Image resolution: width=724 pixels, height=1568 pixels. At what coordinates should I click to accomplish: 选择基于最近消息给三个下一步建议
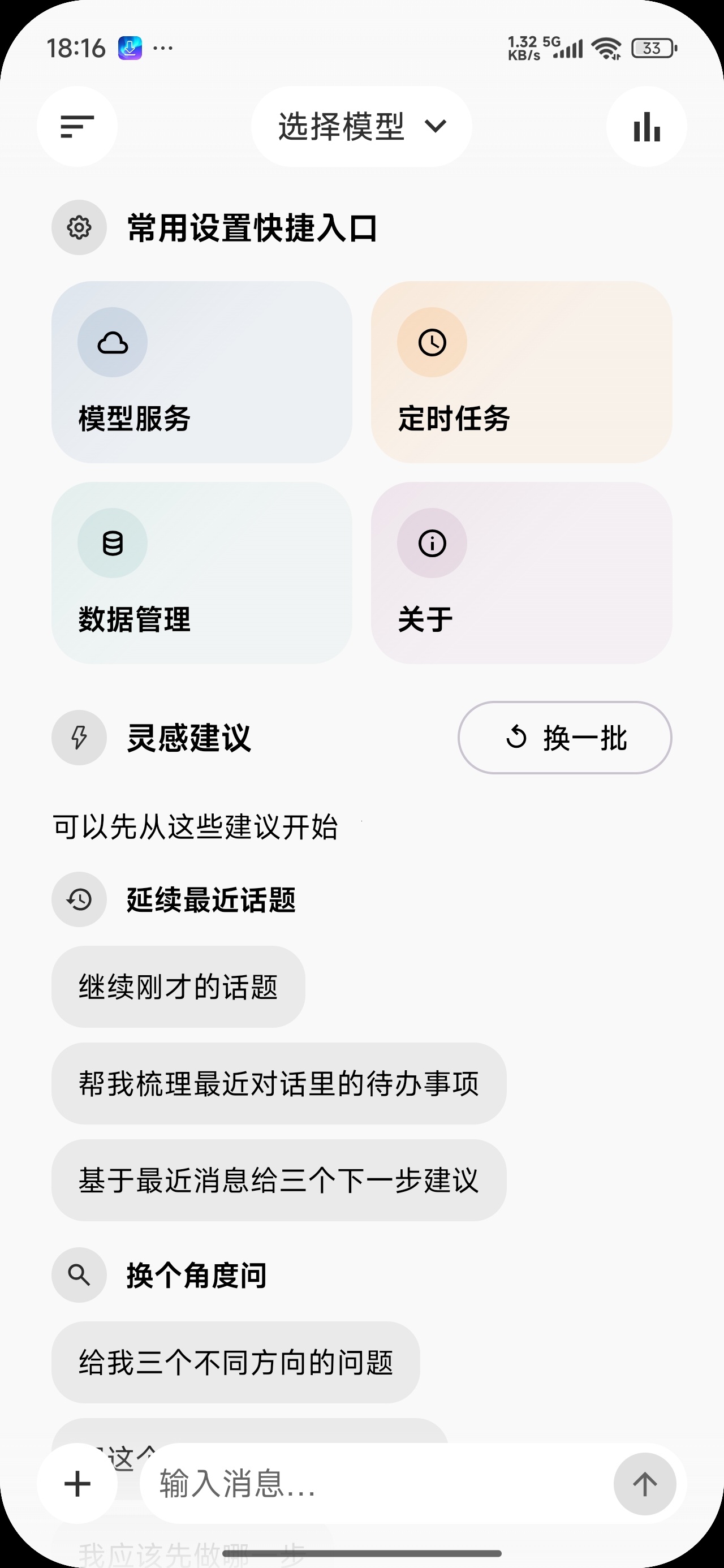(x=278, y=1182)
